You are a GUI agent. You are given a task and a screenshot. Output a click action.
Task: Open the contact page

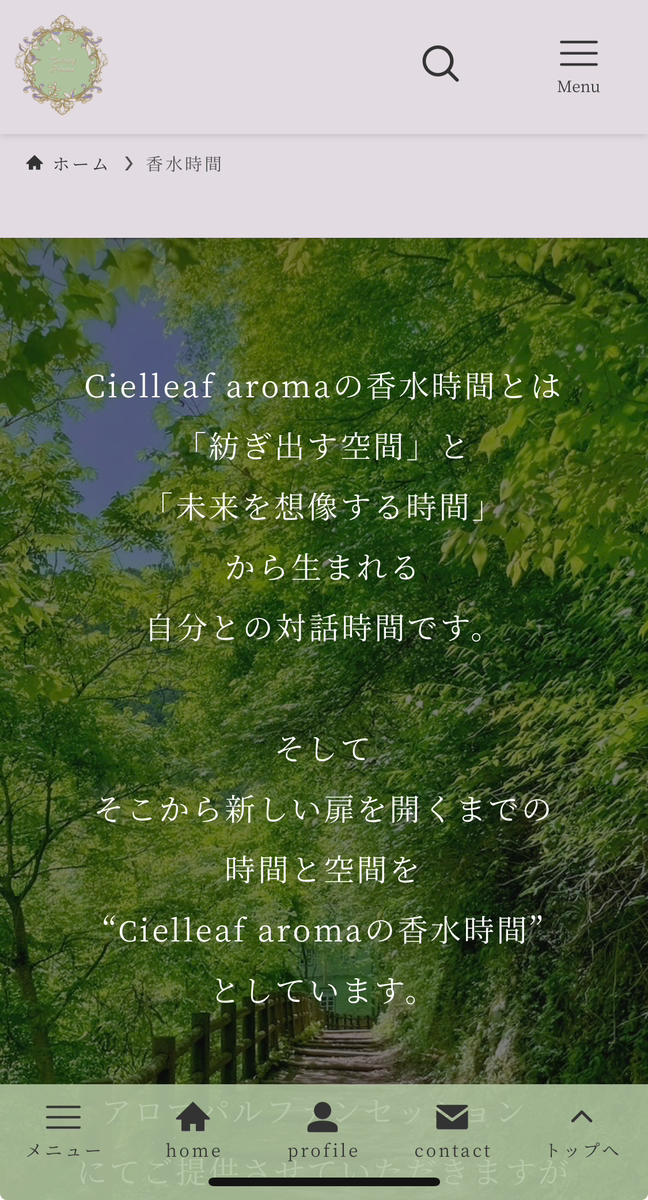pyautogui.click(x=452, y=1130)
